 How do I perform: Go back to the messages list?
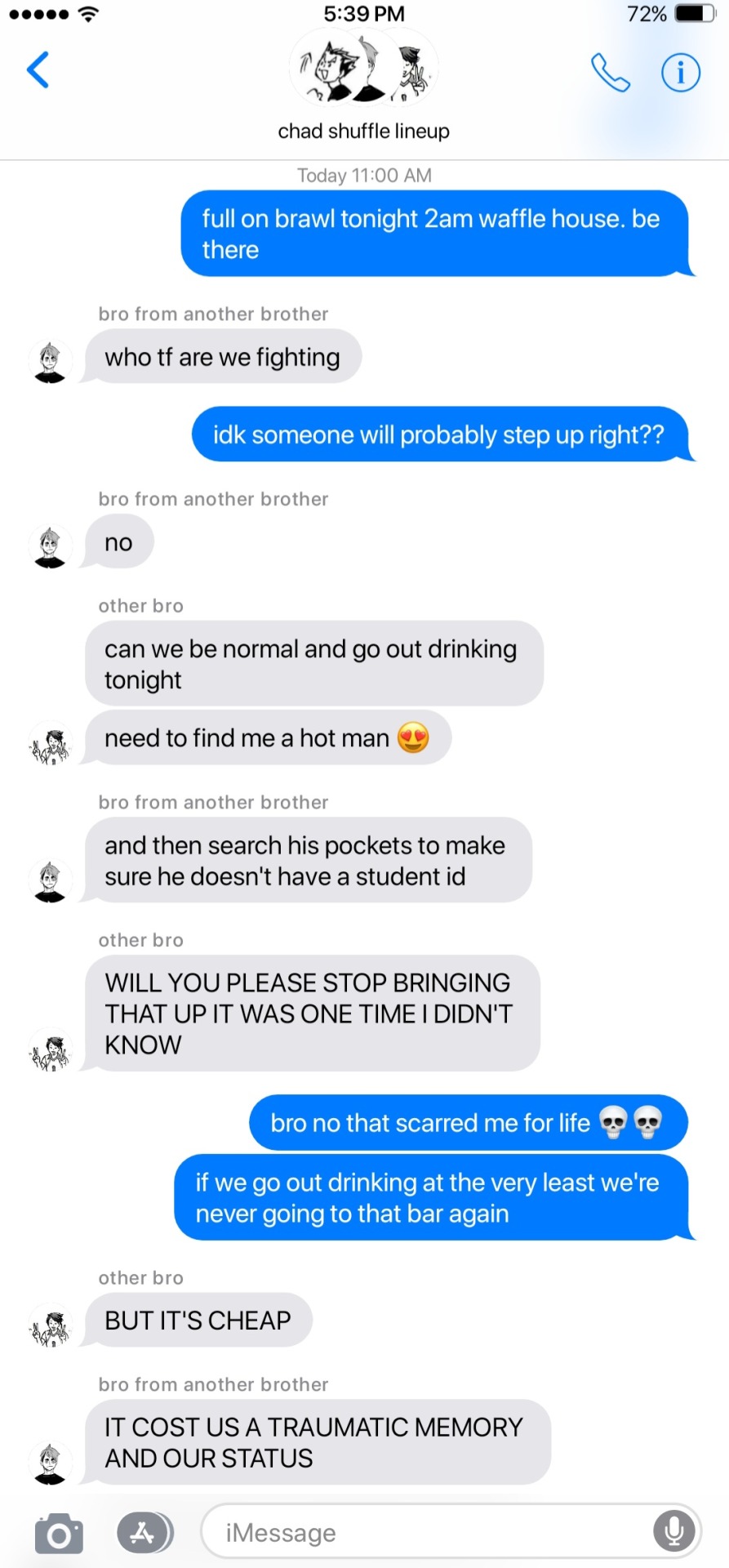tap(38, 69)
